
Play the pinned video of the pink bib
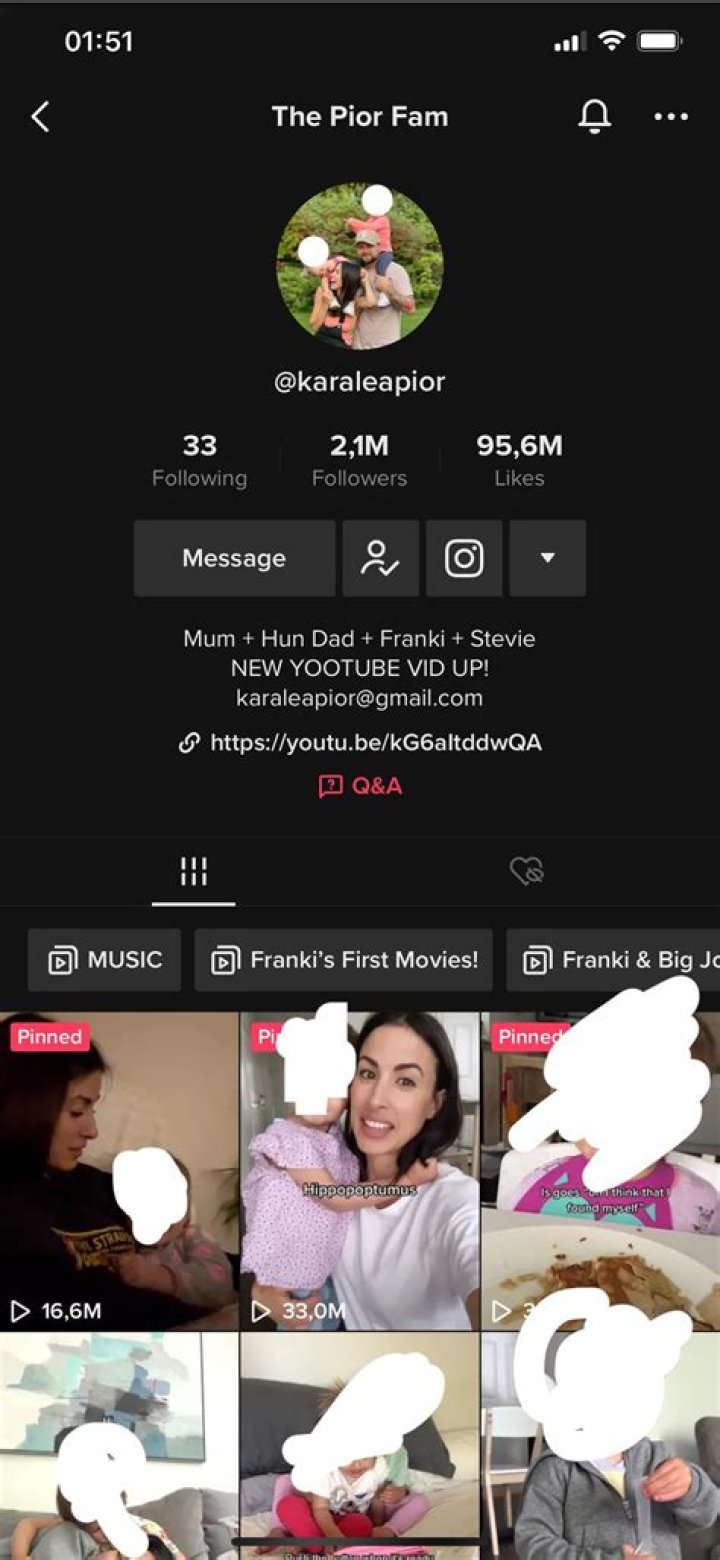tap(600, 1170)
